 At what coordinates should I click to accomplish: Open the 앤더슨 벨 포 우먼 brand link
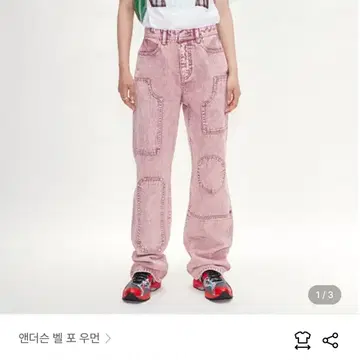tap(65, 338)
